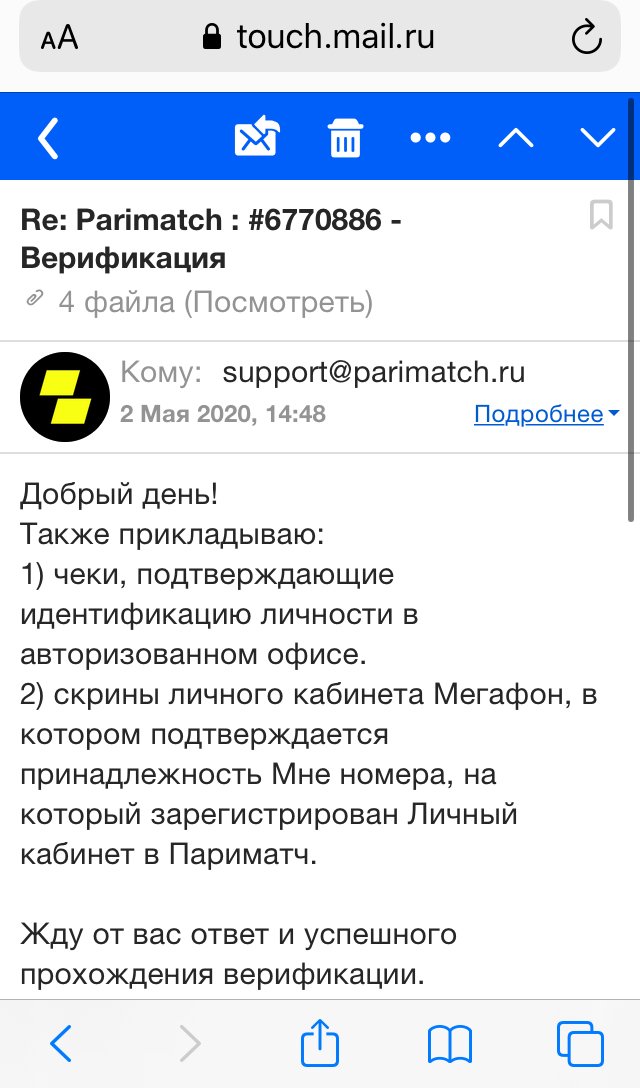
Task: Go to the previous email with up arrow
Action: click(516, 138)
